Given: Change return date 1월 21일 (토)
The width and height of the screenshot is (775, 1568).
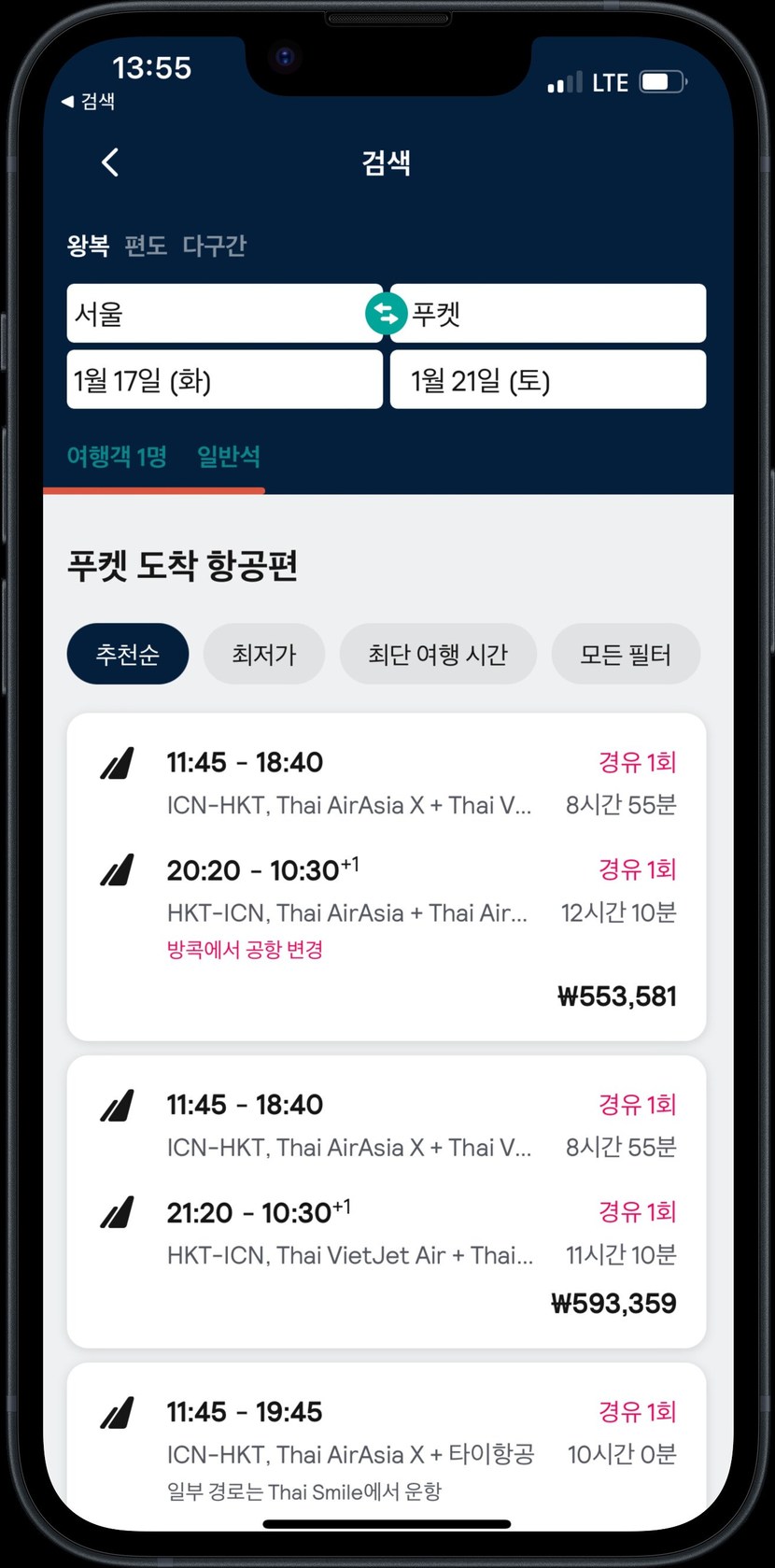Looking at the screenshot, I should pos(547,380).
